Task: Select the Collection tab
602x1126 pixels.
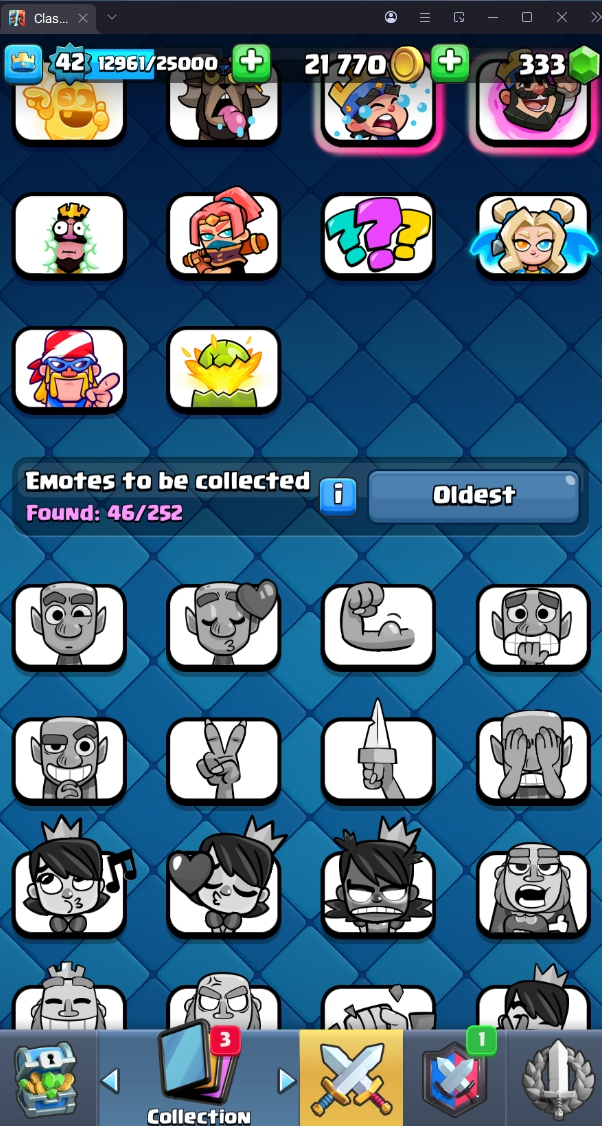Action: (199, 1078)
